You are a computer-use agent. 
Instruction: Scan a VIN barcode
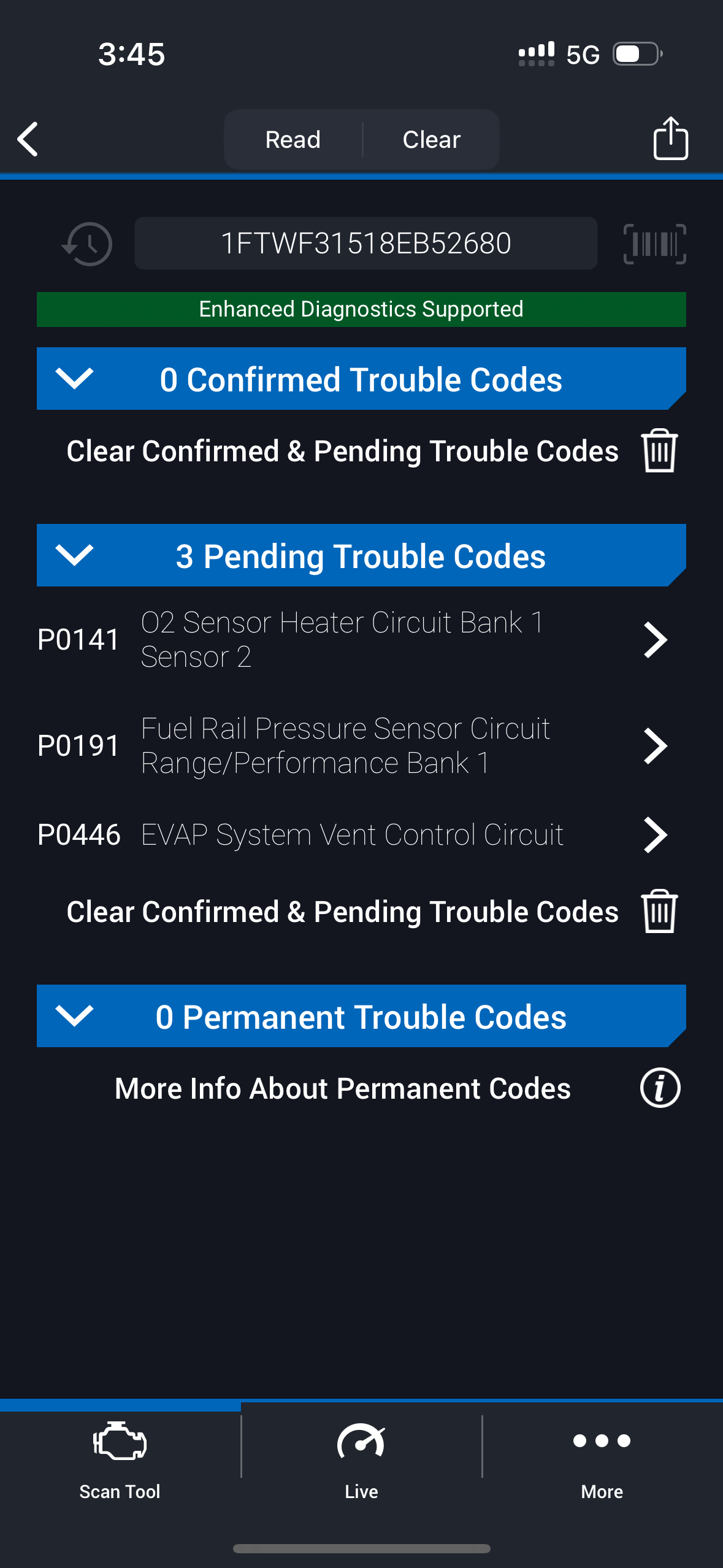654,244
